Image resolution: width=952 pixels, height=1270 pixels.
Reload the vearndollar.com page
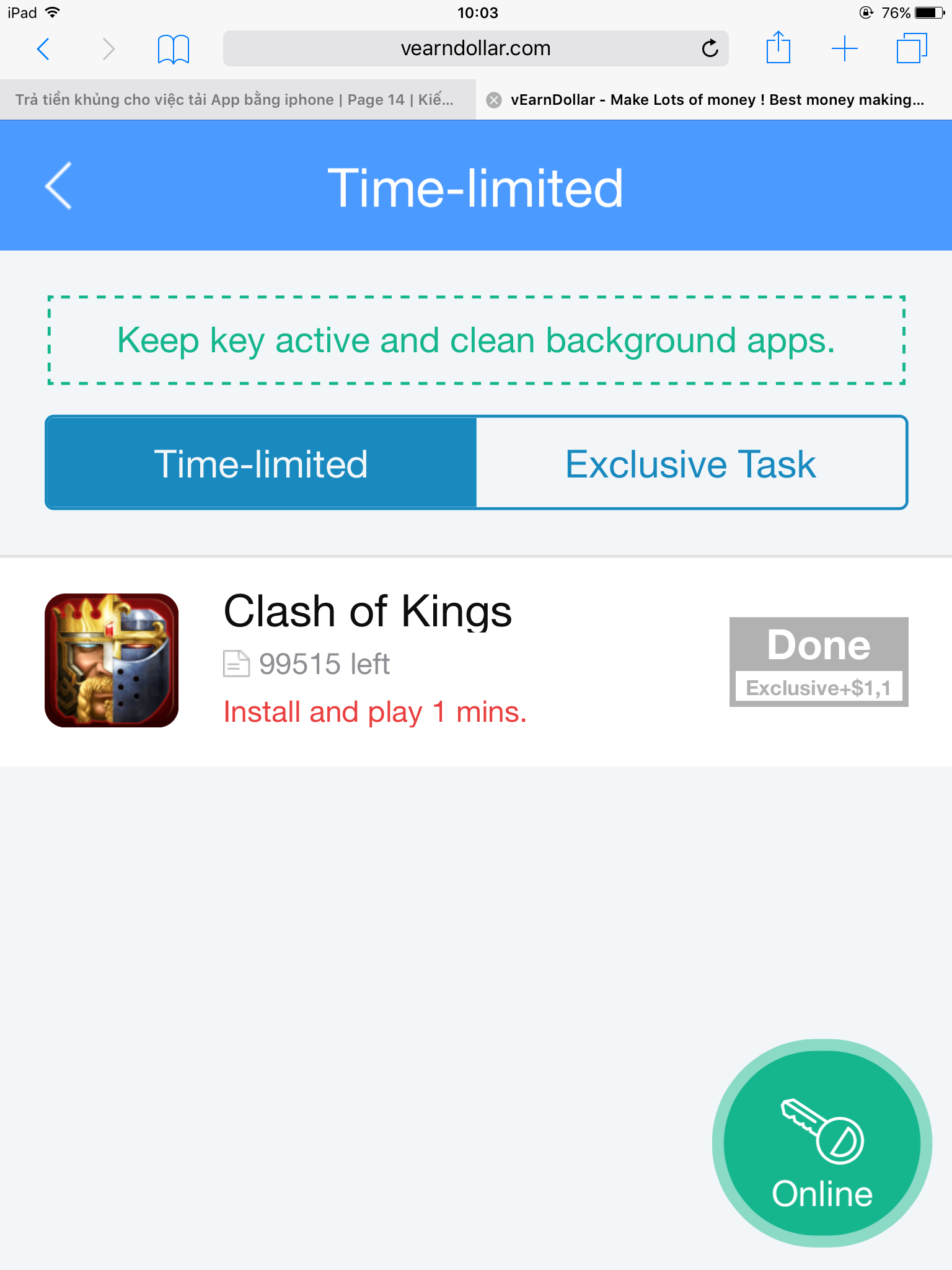click(x=710, y=48)
